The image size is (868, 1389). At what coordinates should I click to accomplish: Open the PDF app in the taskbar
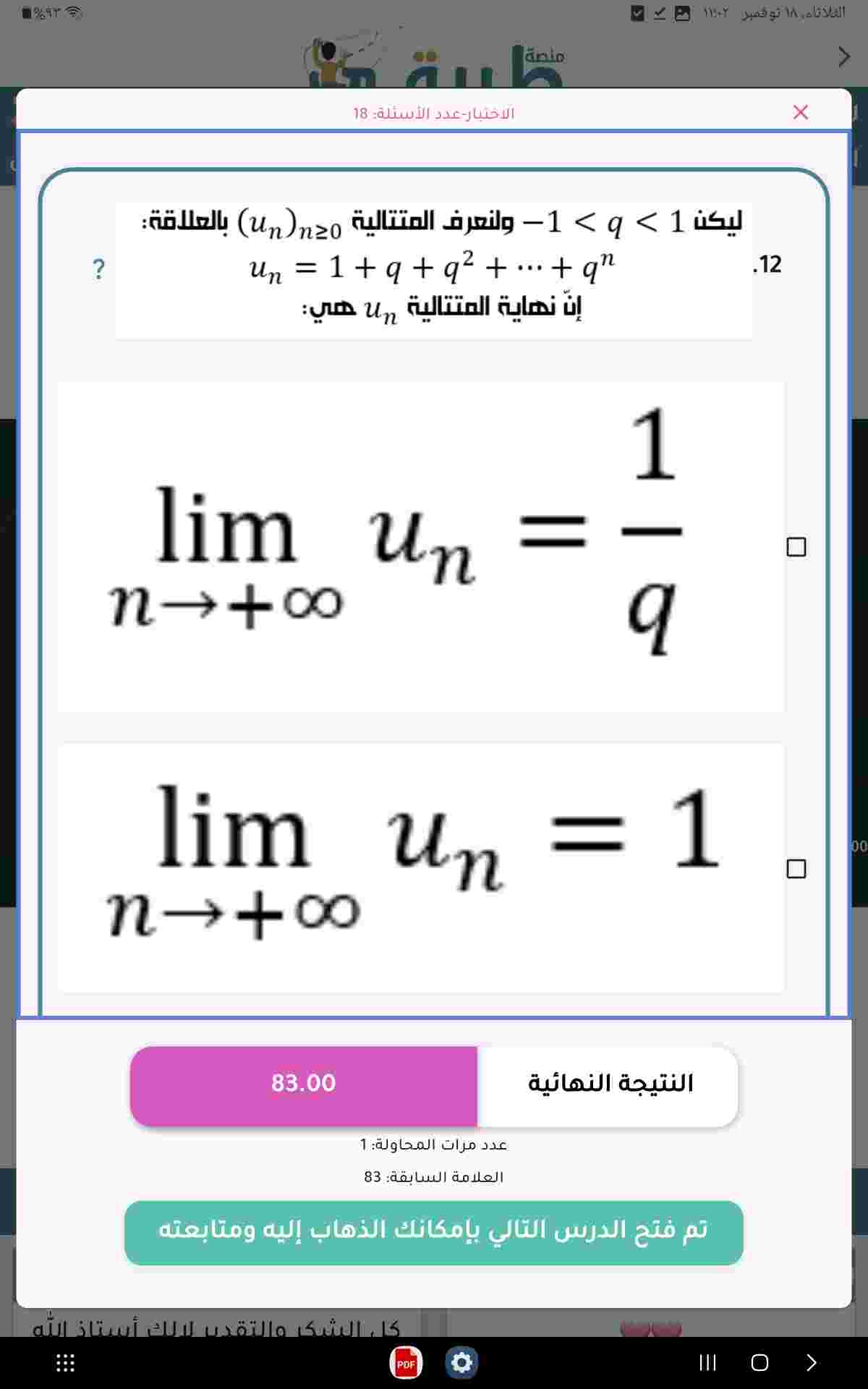[406, 1364]
